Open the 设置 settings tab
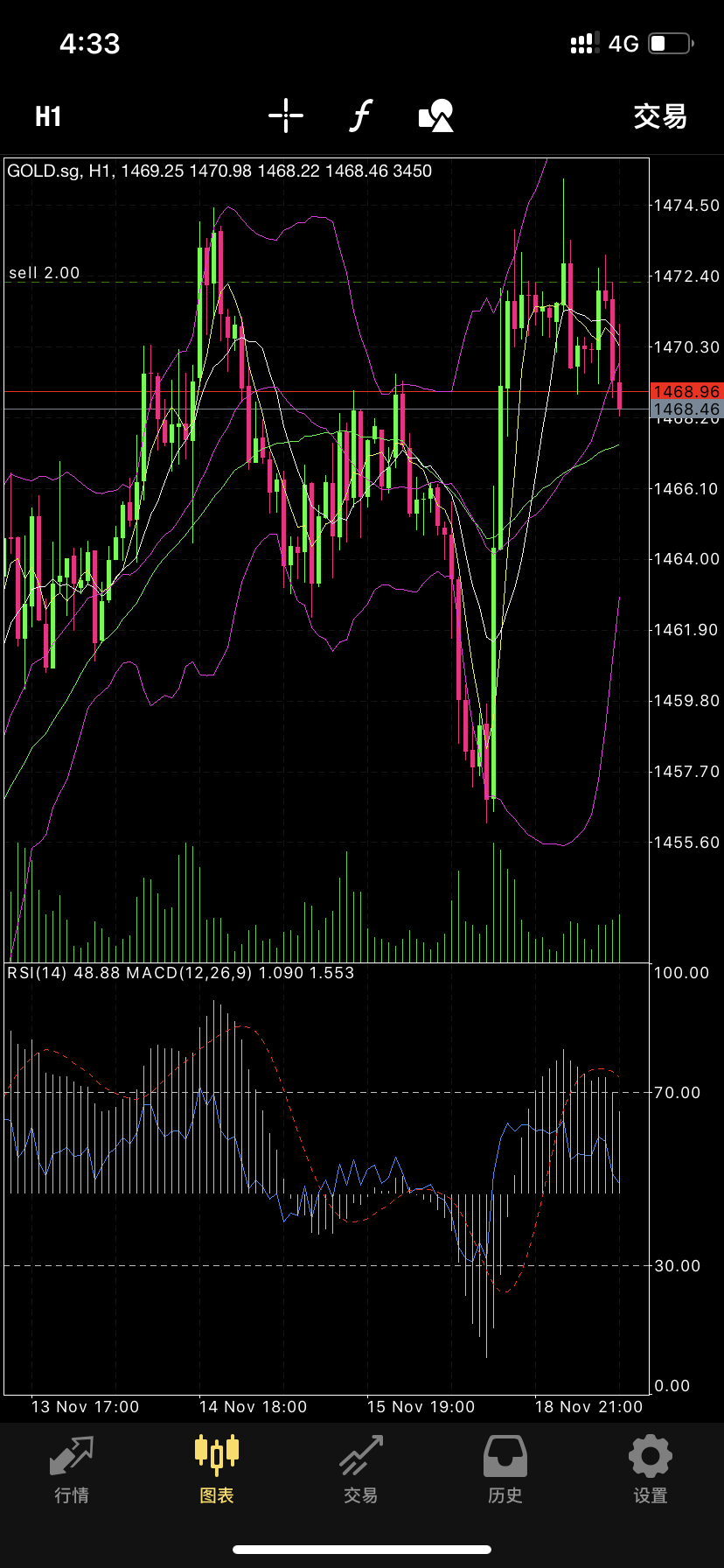The height and width of the screenshot is (1568, 724). [x=651, y=1470]
